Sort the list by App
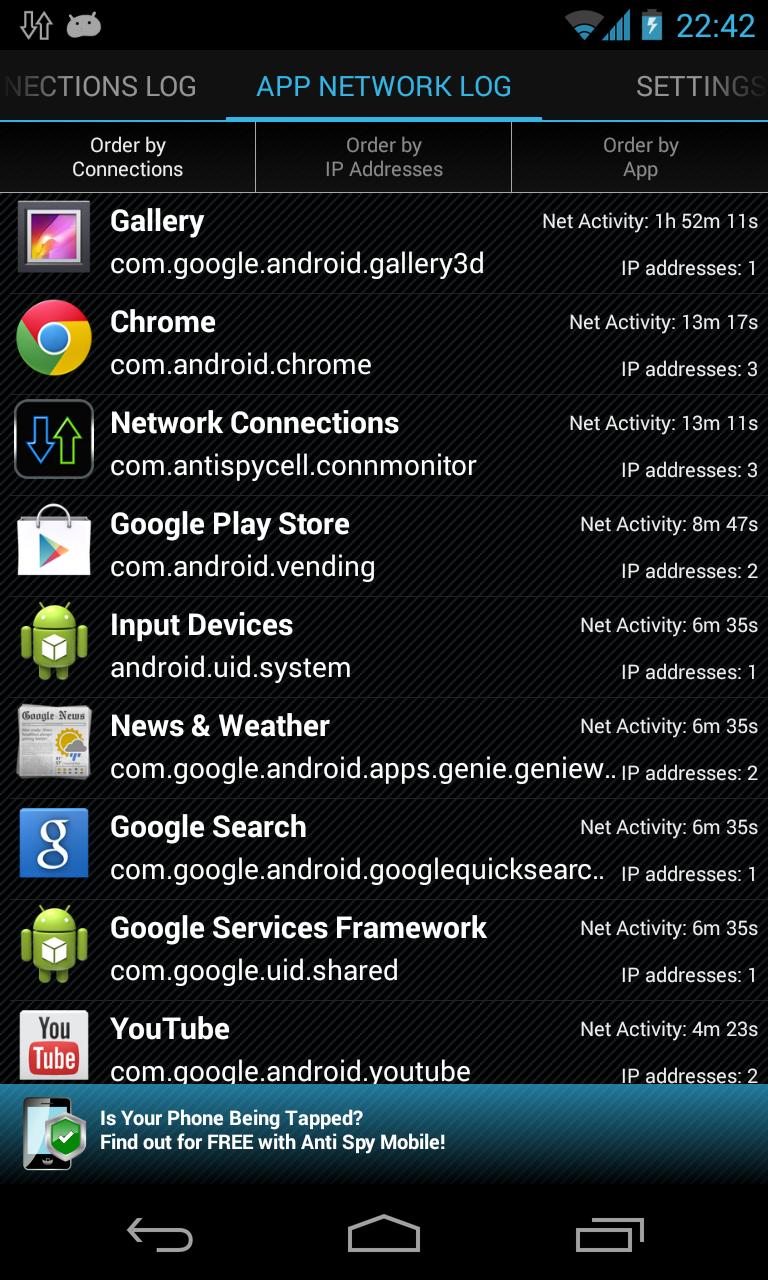 tap(639, 157)
